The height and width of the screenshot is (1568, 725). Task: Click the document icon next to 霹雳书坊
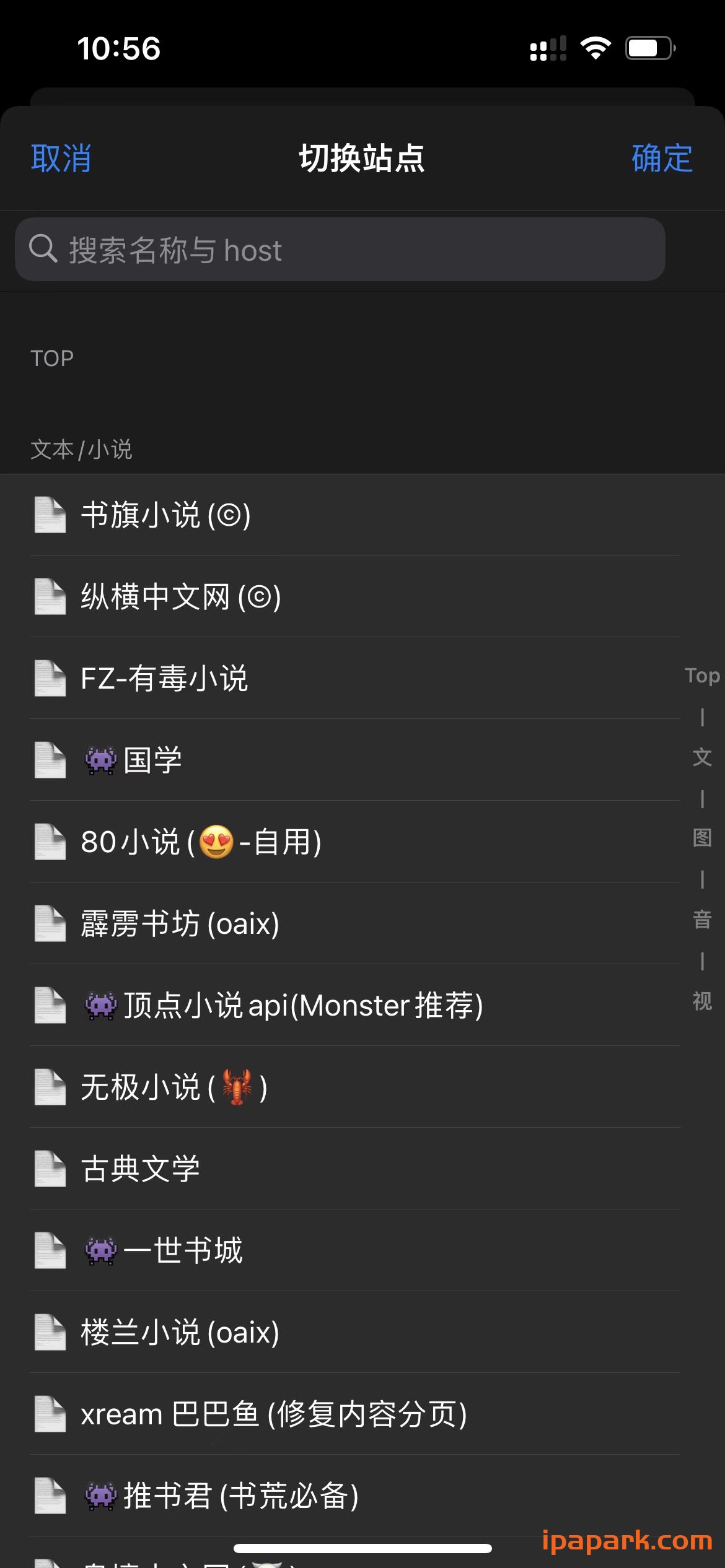click(50, 924)
